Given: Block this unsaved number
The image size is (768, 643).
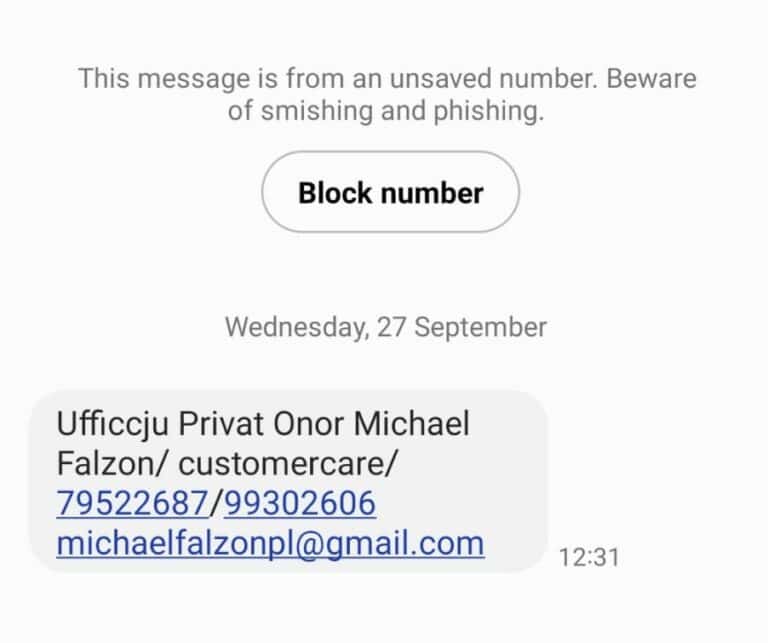Looking at the screenshot, I should click(x=390, y=192).
